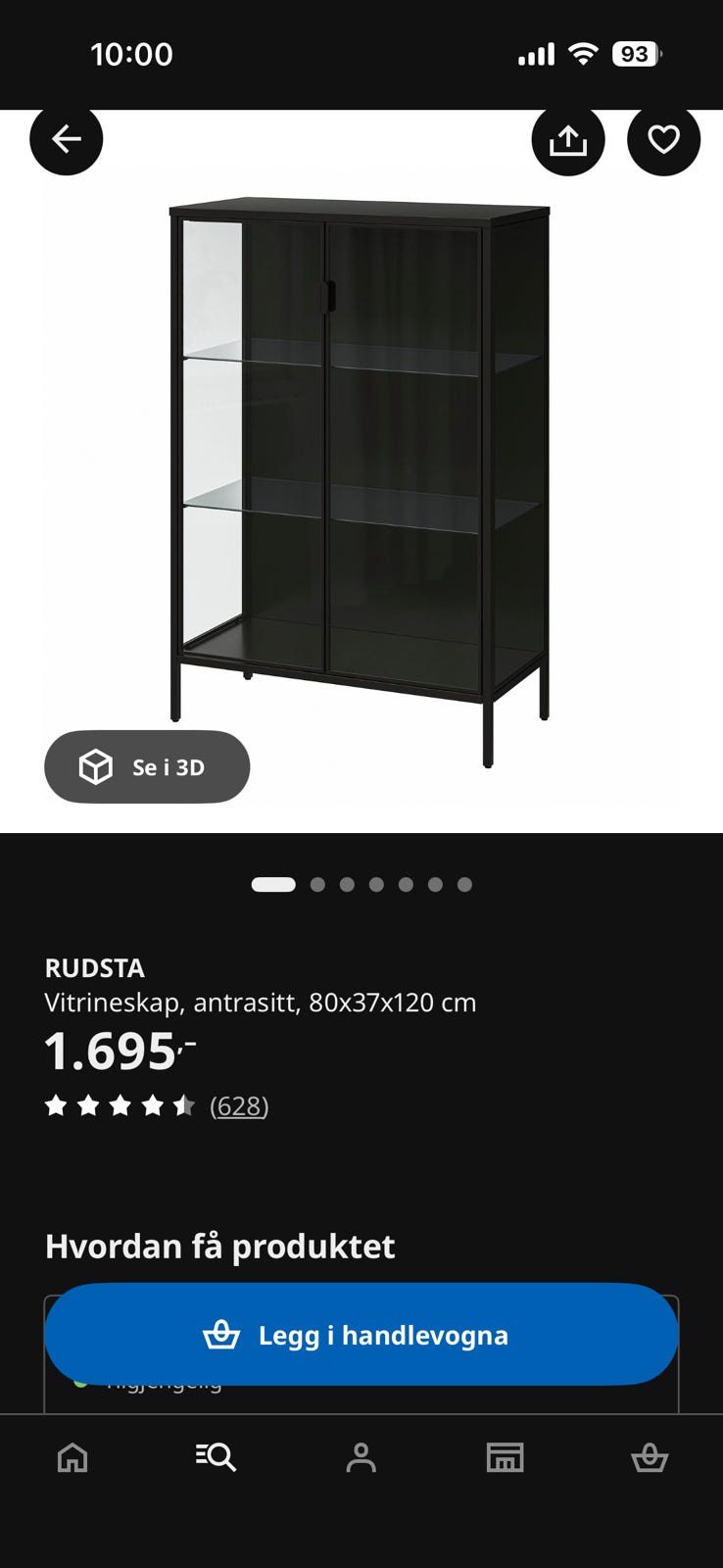This screenshot has height=1568, width=723.
Task: Go back using the arrow button
Action: coord(67,139)
